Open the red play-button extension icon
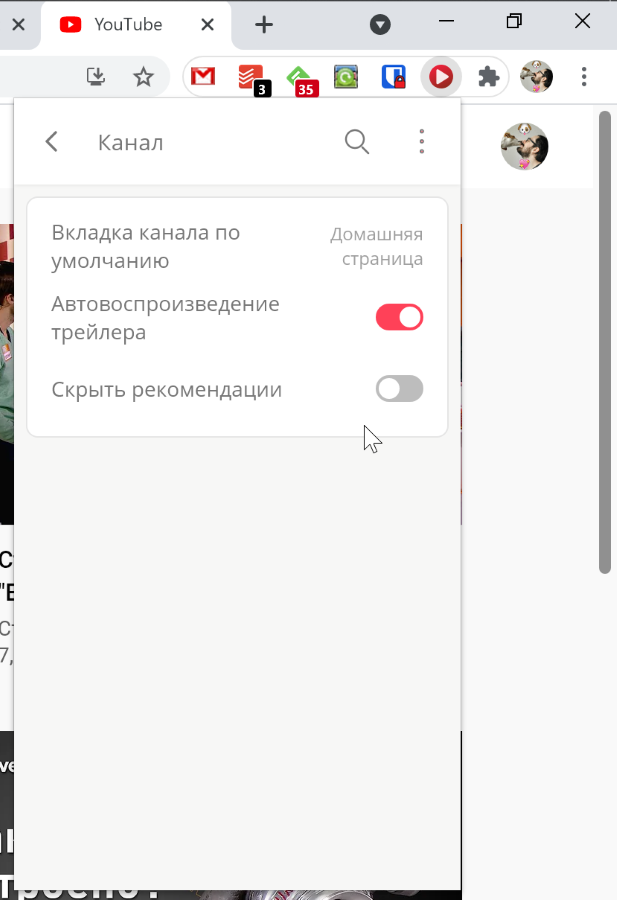 (x=441, y=76)
